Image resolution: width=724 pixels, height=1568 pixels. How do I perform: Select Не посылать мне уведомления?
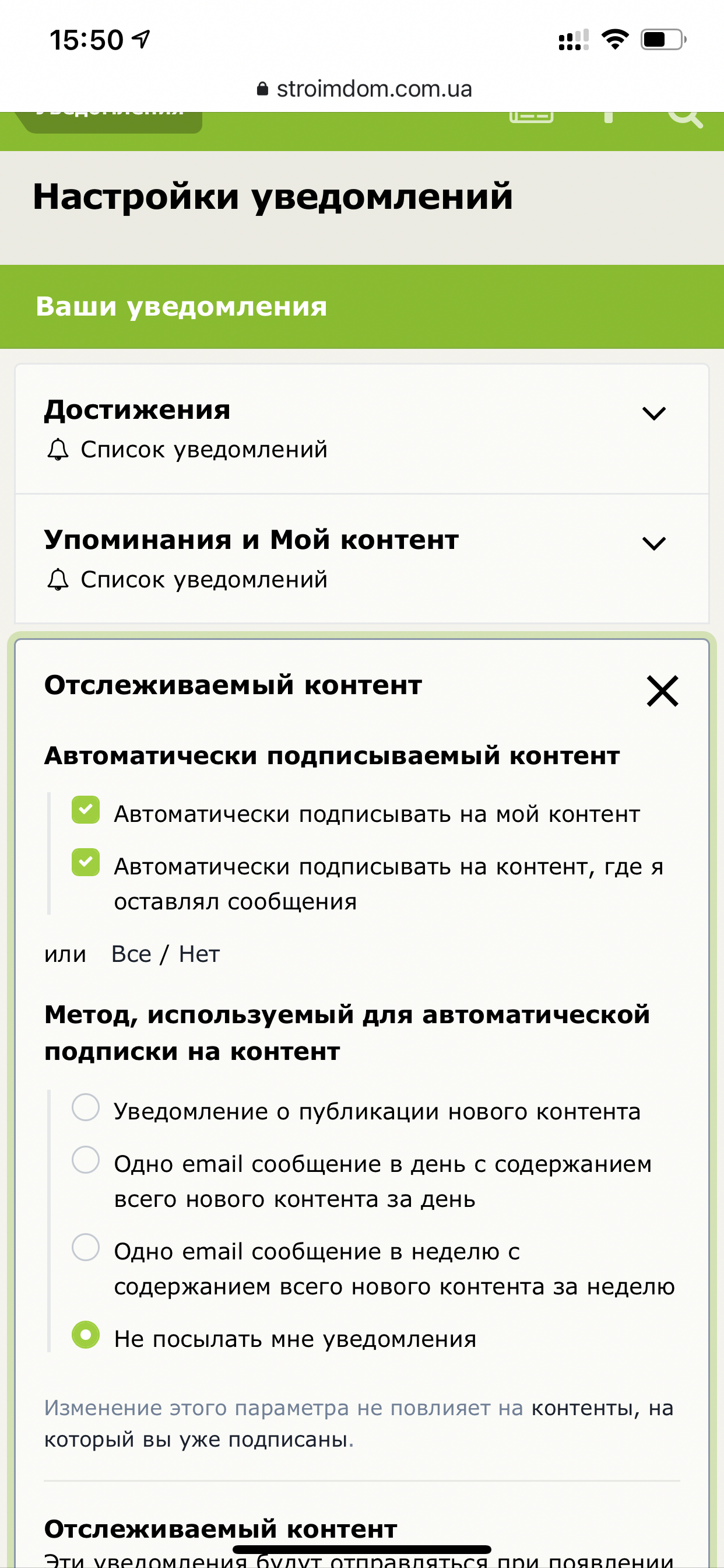tap(86, 1335)
